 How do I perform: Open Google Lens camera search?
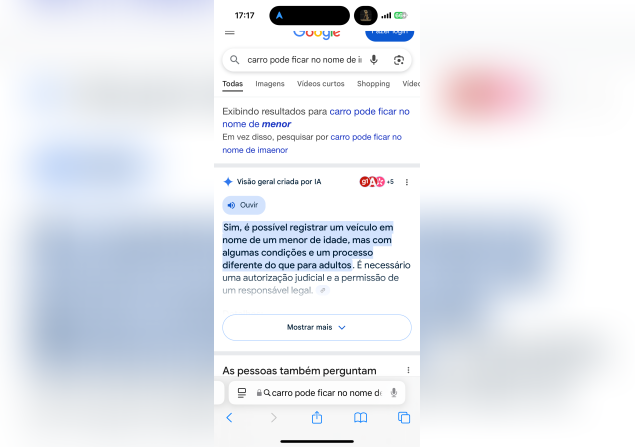pyautogui.click(x=398, y=60)
